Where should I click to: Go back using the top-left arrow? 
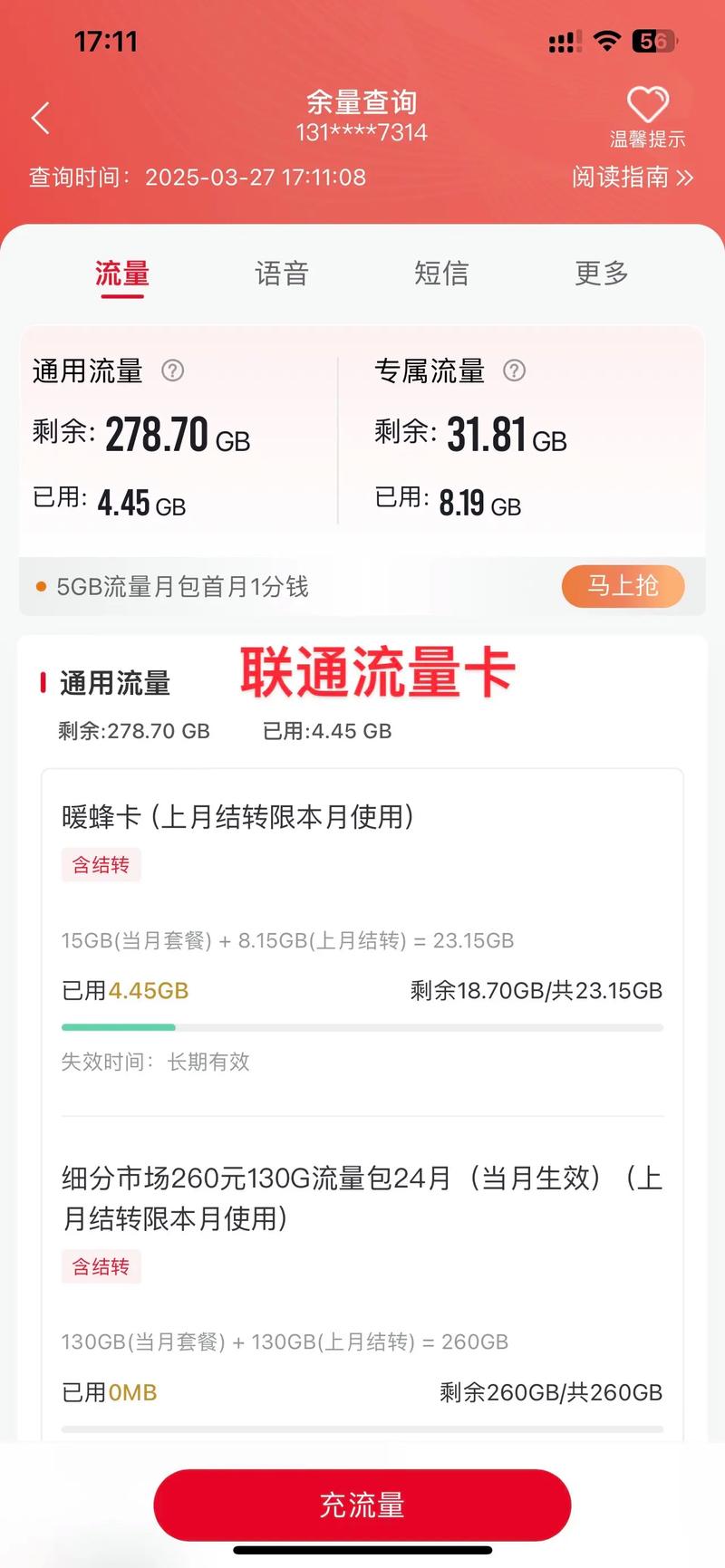41,119
